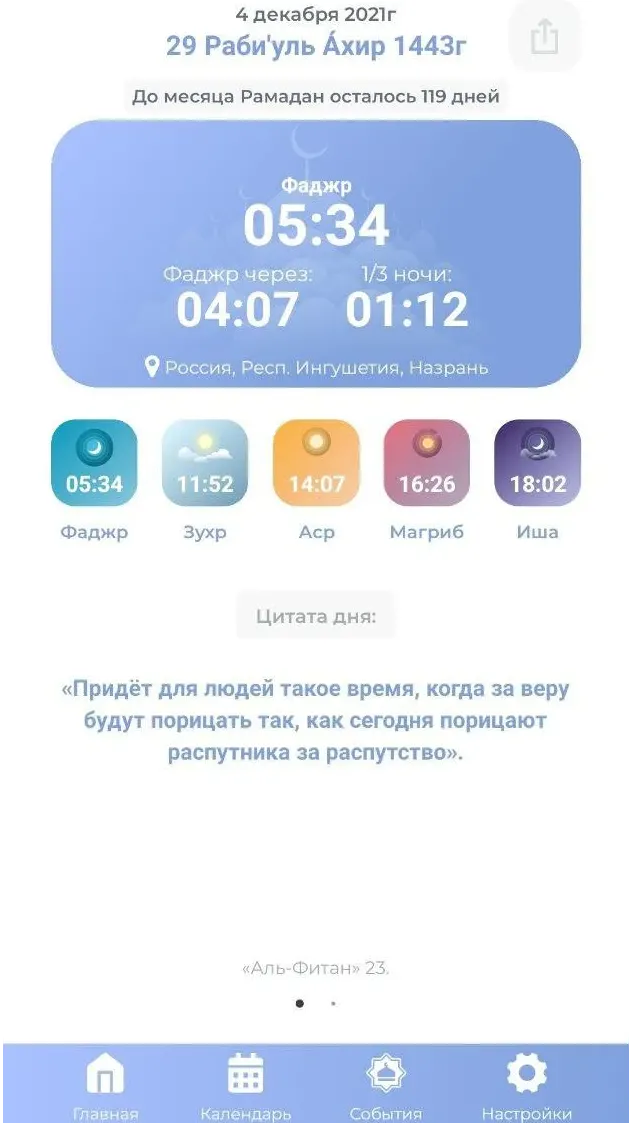Viewport: 632px width, 1123px height.
Task: Select the Зухр 11:52 tile
Action: coord(205,463)
